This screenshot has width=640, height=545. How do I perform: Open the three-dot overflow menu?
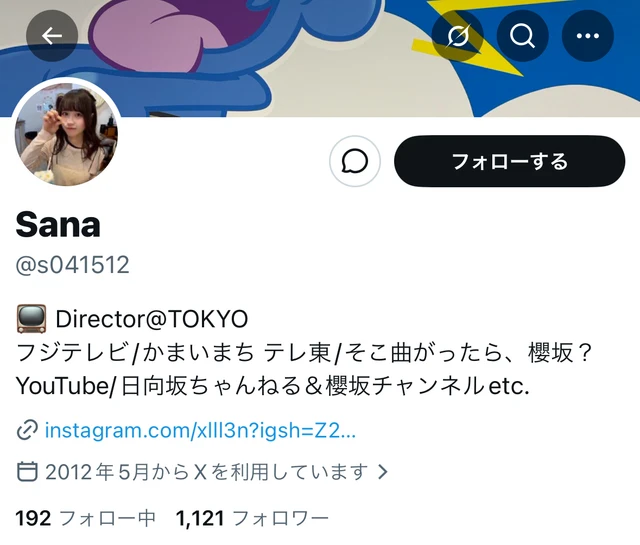point(588,36)
